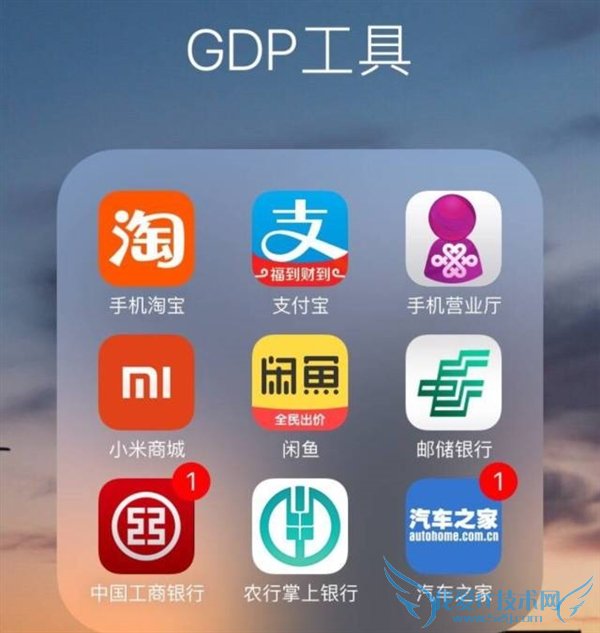Open 中国工商银行 app
The height and width of the screenshot is (633, 600).
(146, 526)
